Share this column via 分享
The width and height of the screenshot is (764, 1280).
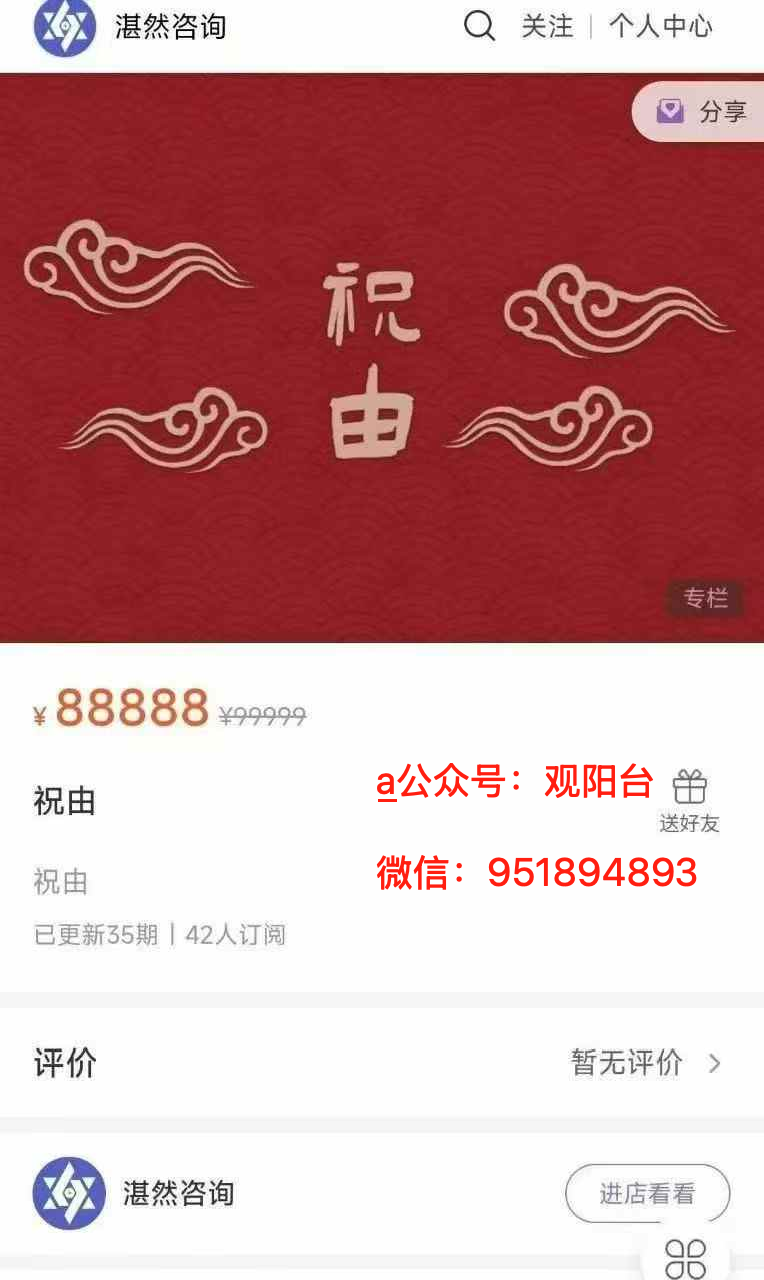pyautogui.click(x=702, y=111)
